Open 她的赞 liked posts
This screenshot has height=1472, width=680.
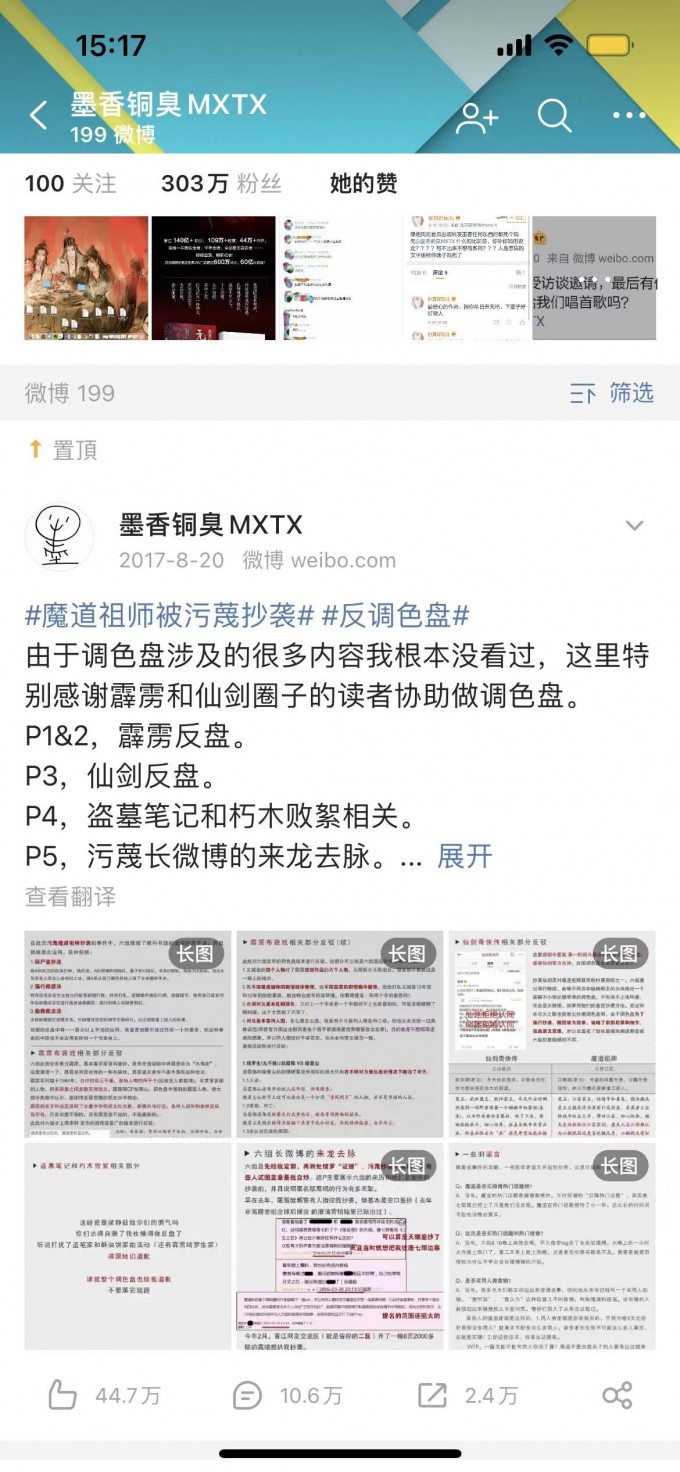[363, 183]
